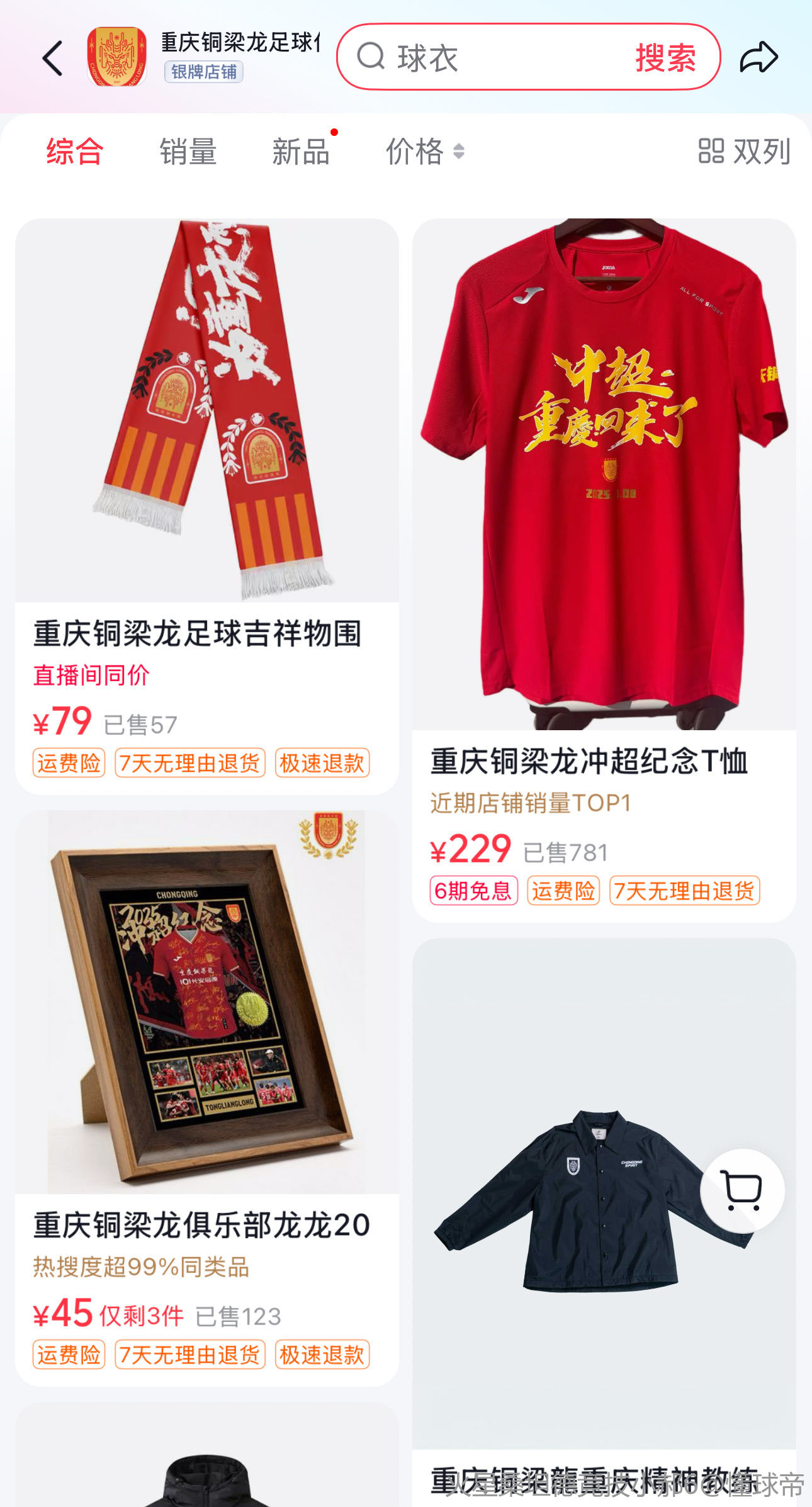Share this store page
This screenshot has width=812, height=1507.
[758, 58]
